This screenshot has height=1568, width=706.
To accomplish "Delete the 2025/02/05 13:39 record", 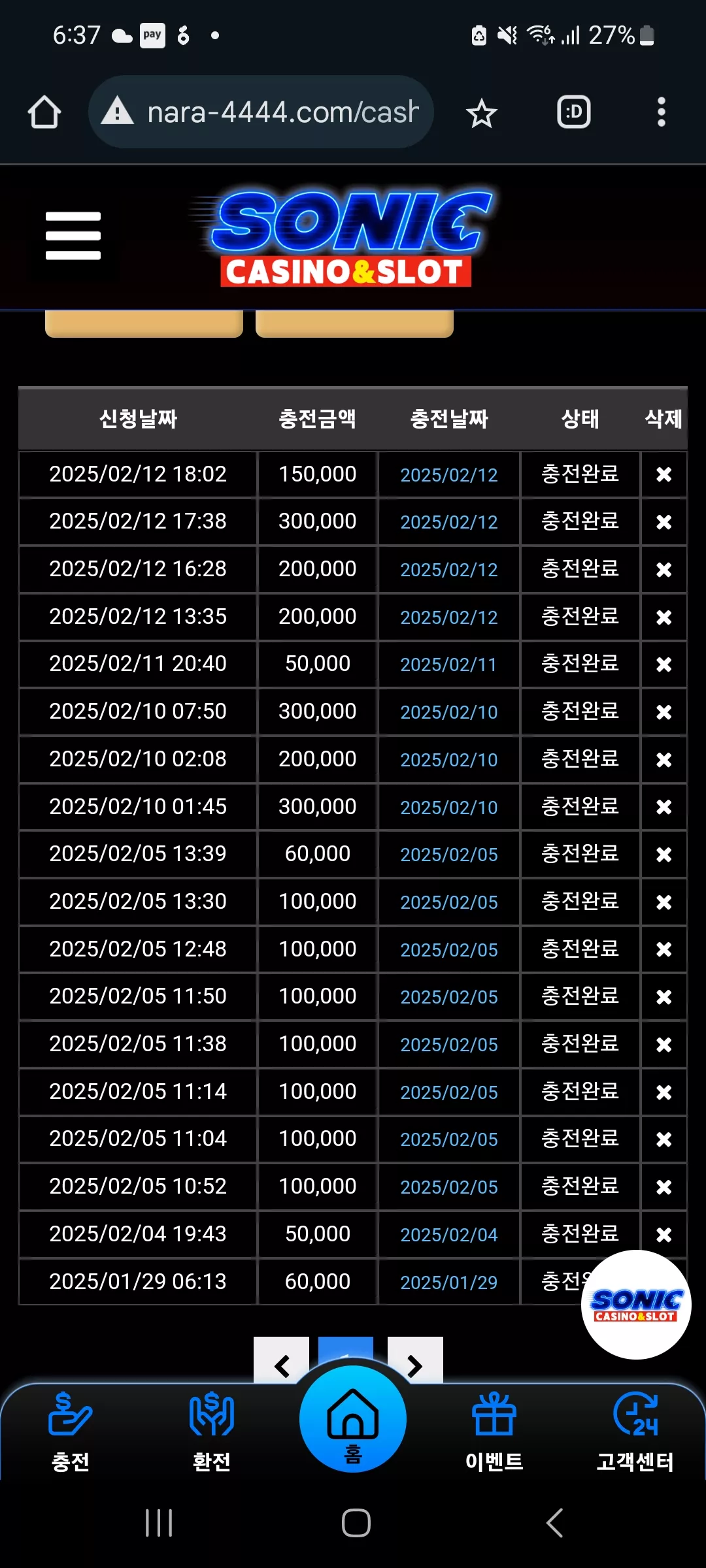I will coord(664,855).
